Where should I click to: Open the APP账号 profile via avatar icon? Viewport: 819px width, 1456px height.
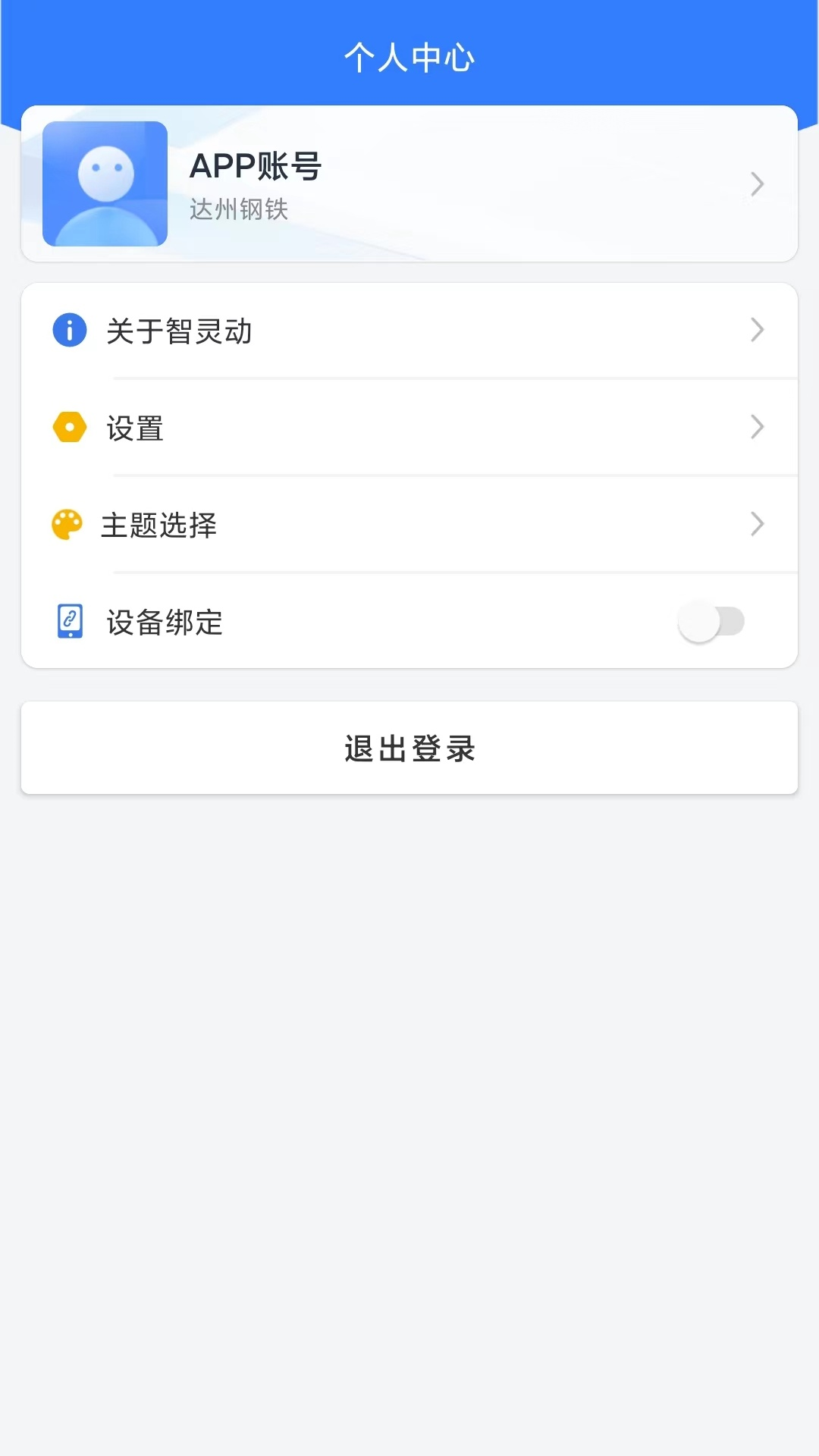click(105, 183)
